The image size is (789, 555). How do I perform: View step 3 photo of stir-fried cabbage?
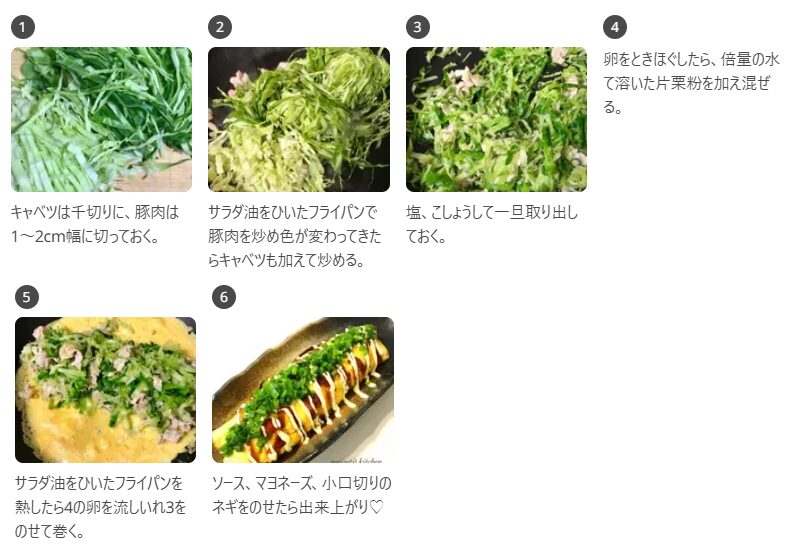[x=496, y=119]
